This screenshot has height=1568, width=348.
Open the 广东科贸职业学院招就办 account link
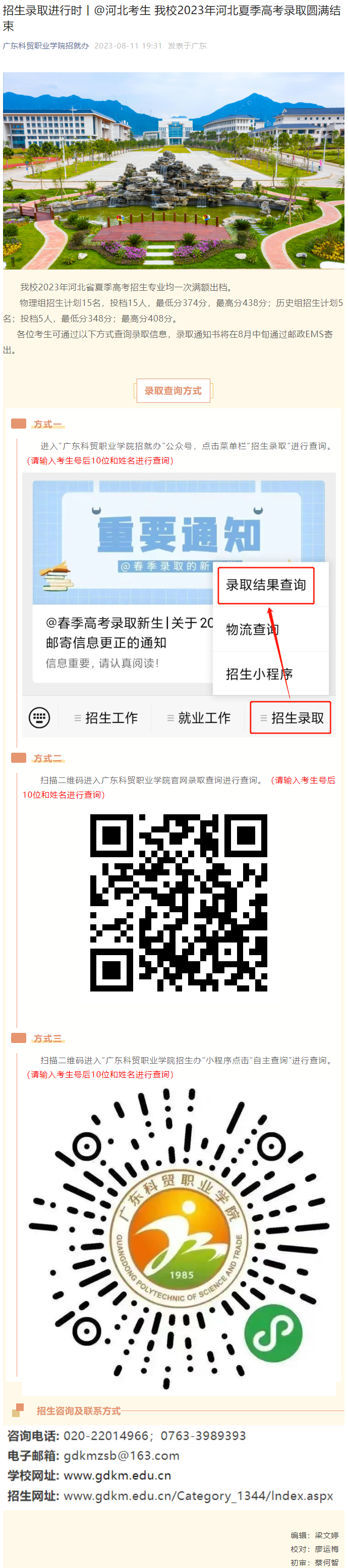(x=45, y=45)
